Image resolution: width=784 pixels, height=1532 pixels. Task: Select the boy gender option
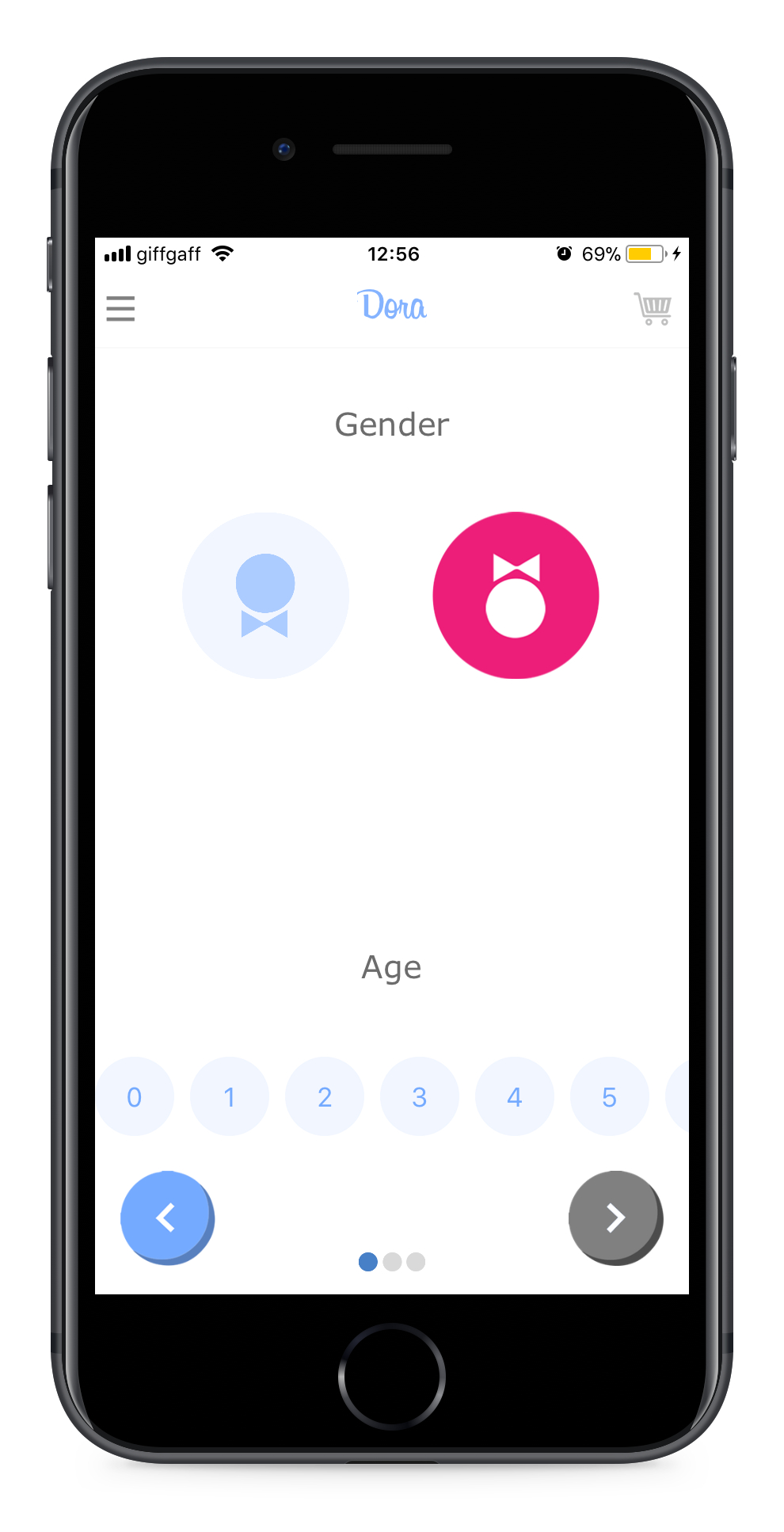pyautogui.click(x=265, y=596)
